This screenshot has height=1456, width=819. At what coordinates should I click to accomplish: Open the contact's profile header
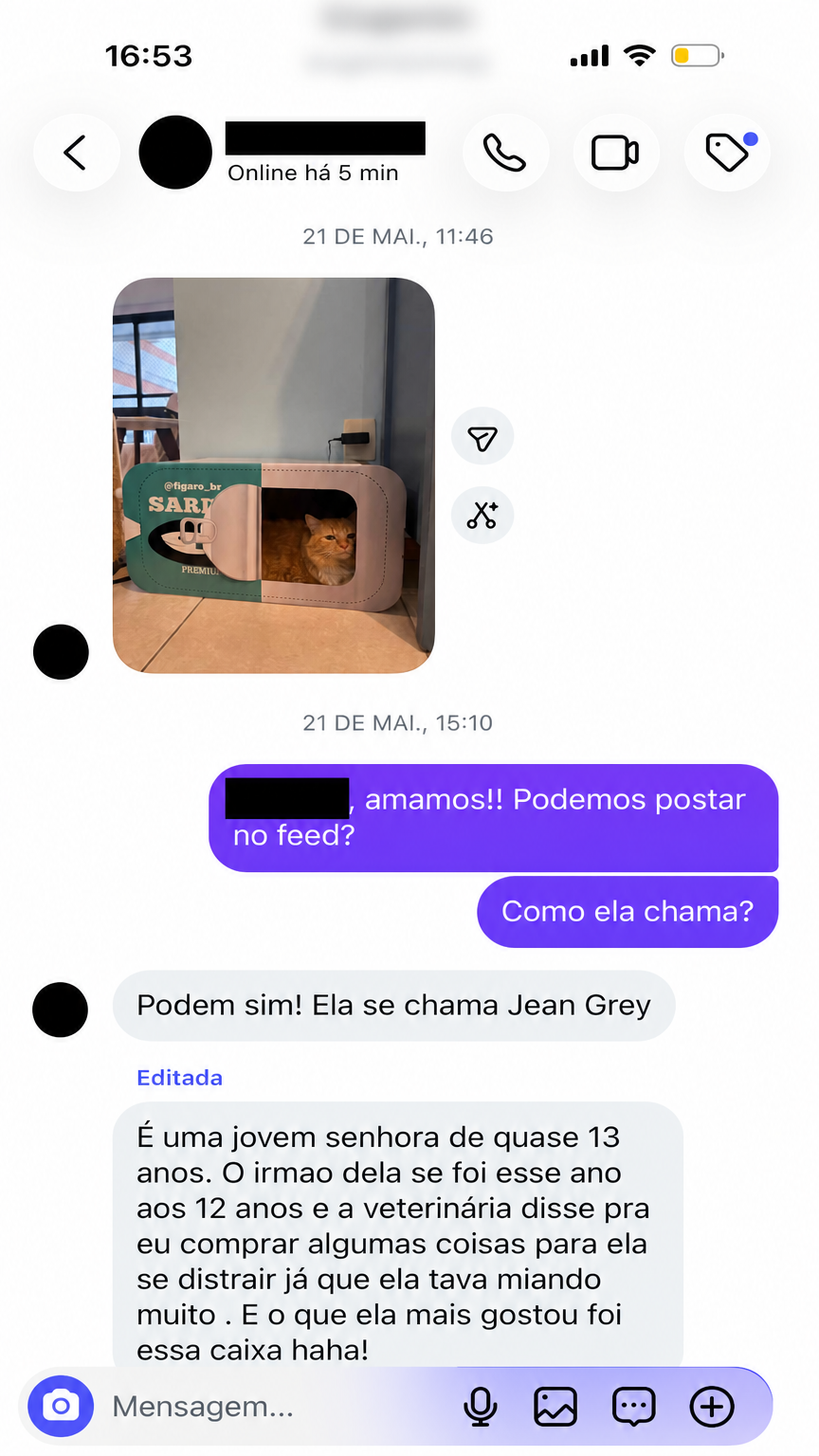point(282,153)
